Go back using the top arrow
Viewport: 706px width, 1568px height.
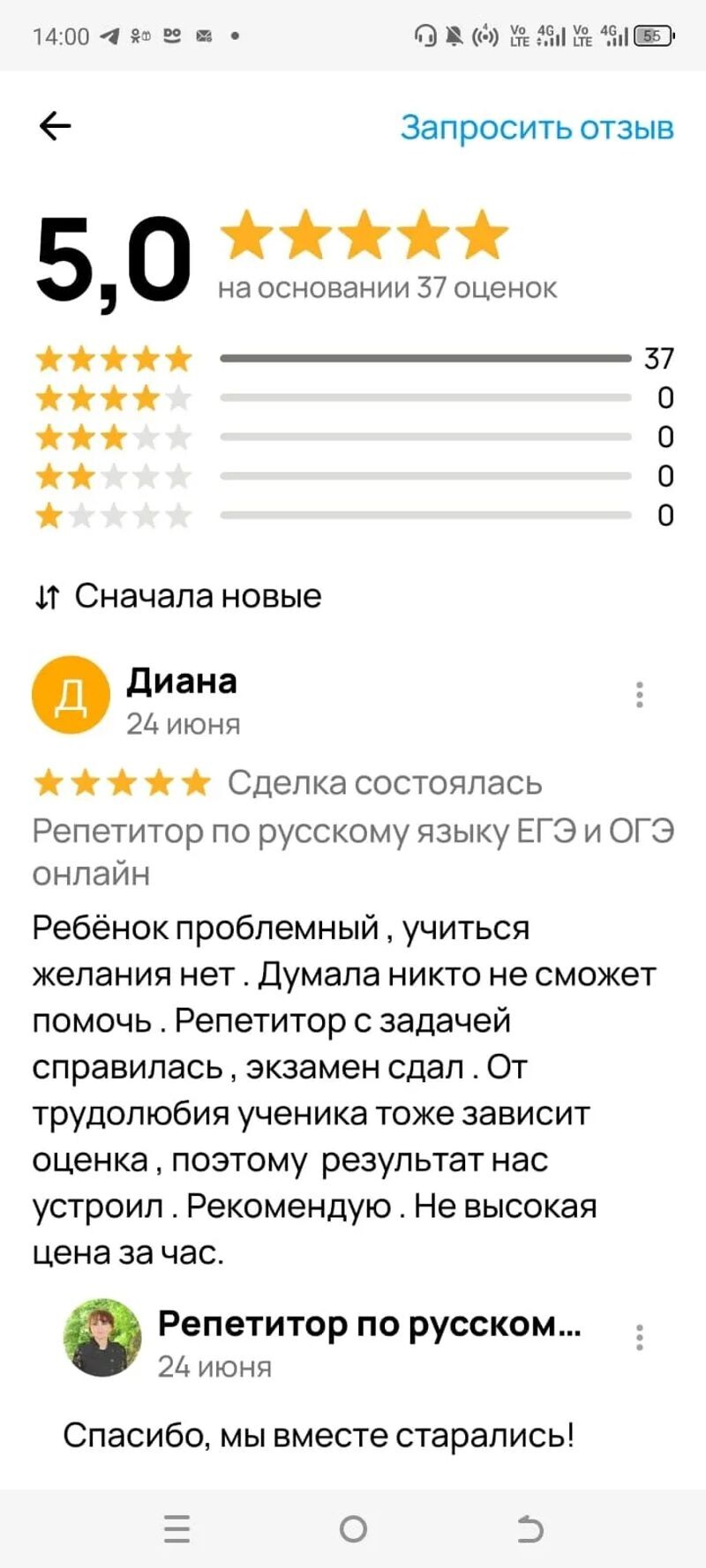(x=55, y=126)
